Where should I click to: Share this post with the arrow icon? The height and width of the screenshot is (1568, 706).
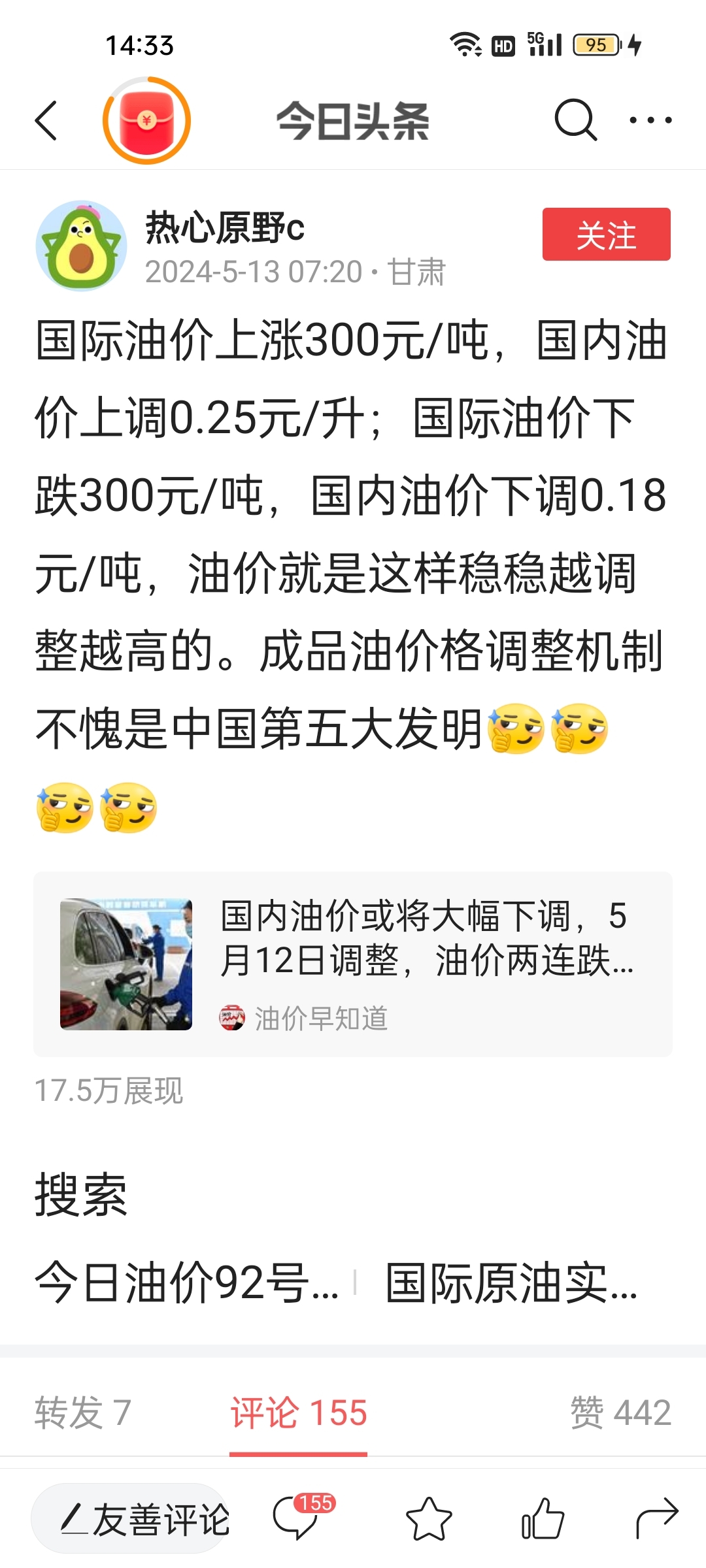coord(656,1518)
